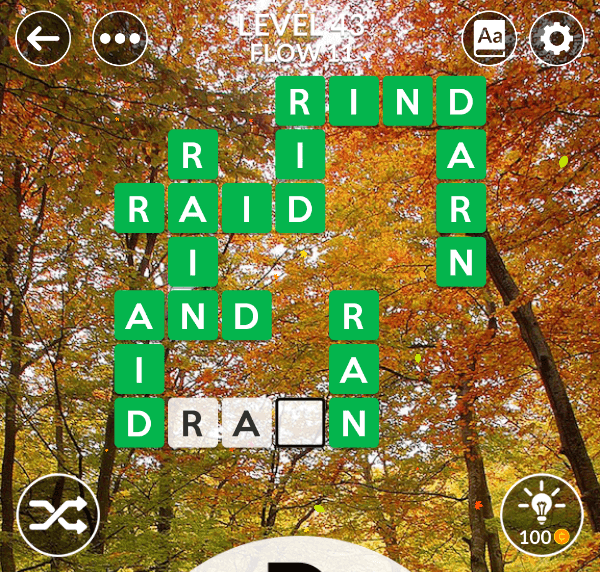Open the three-dot more options menu

120,40
